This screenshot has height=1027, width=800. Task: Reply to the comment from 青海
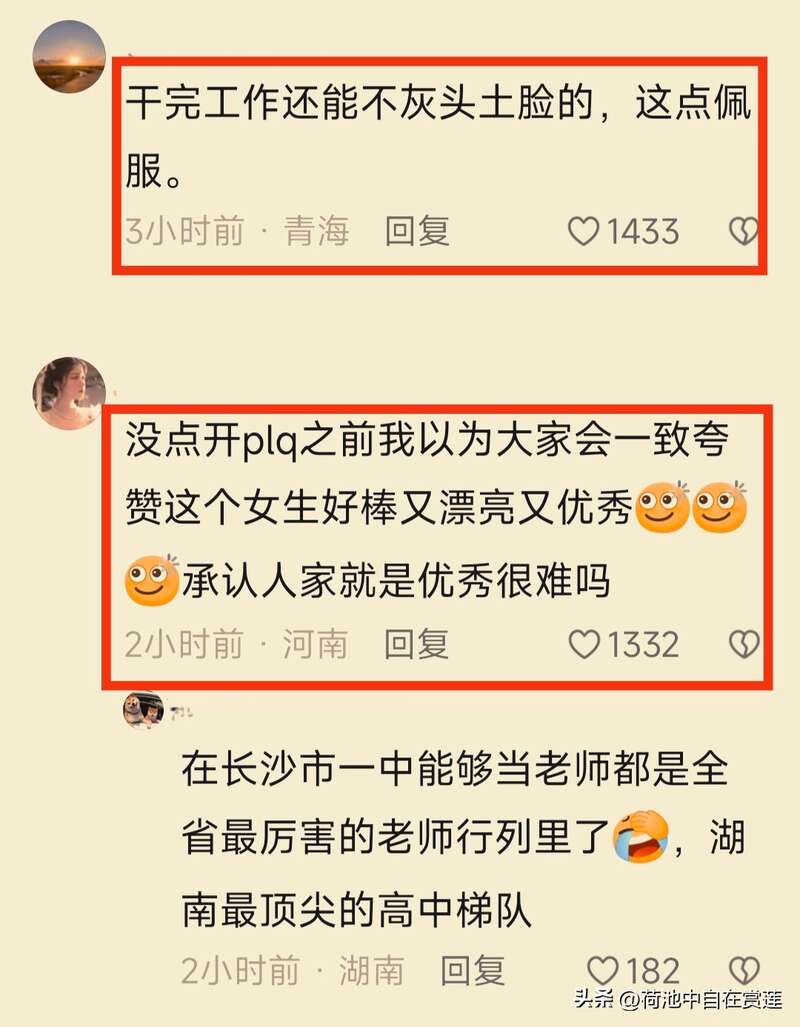coord(417,232)
